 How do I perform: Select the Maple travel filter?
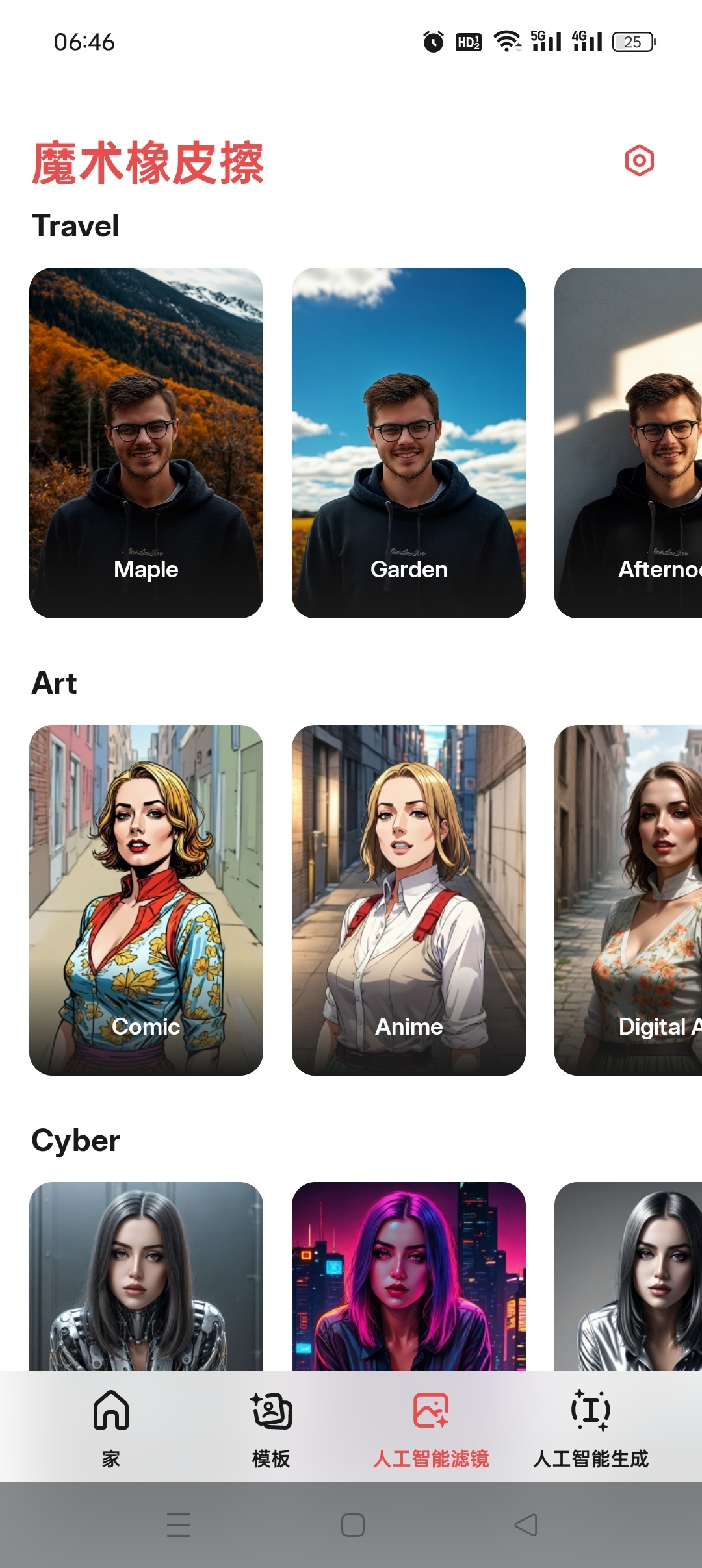tap(146, 442)
